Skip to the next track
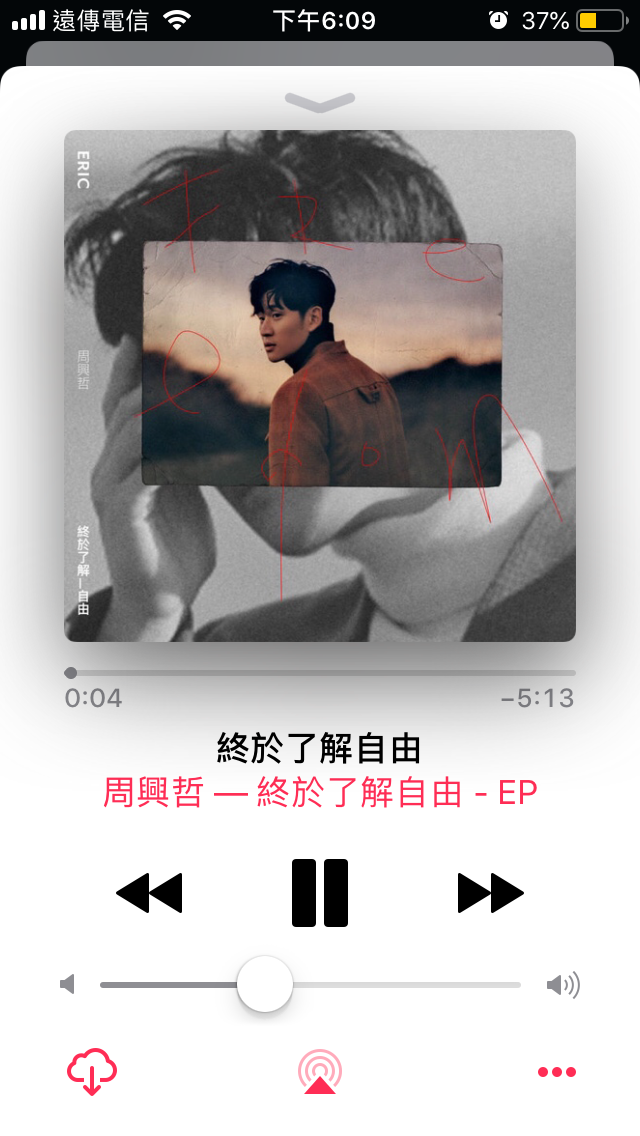This screenshot has height=1136, width=640. [x=490, y=892]
